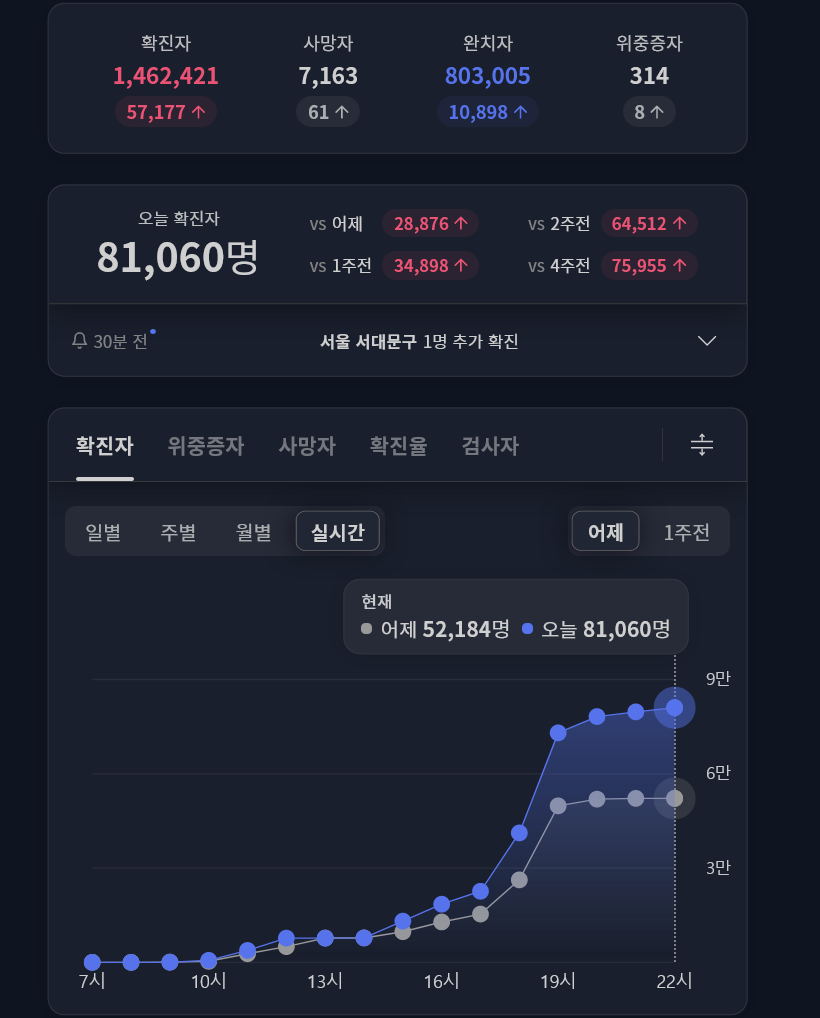This screenshot has height=1018, width=820.
Task: Compare with 어제 data
Action: click(x=605, y=532)
